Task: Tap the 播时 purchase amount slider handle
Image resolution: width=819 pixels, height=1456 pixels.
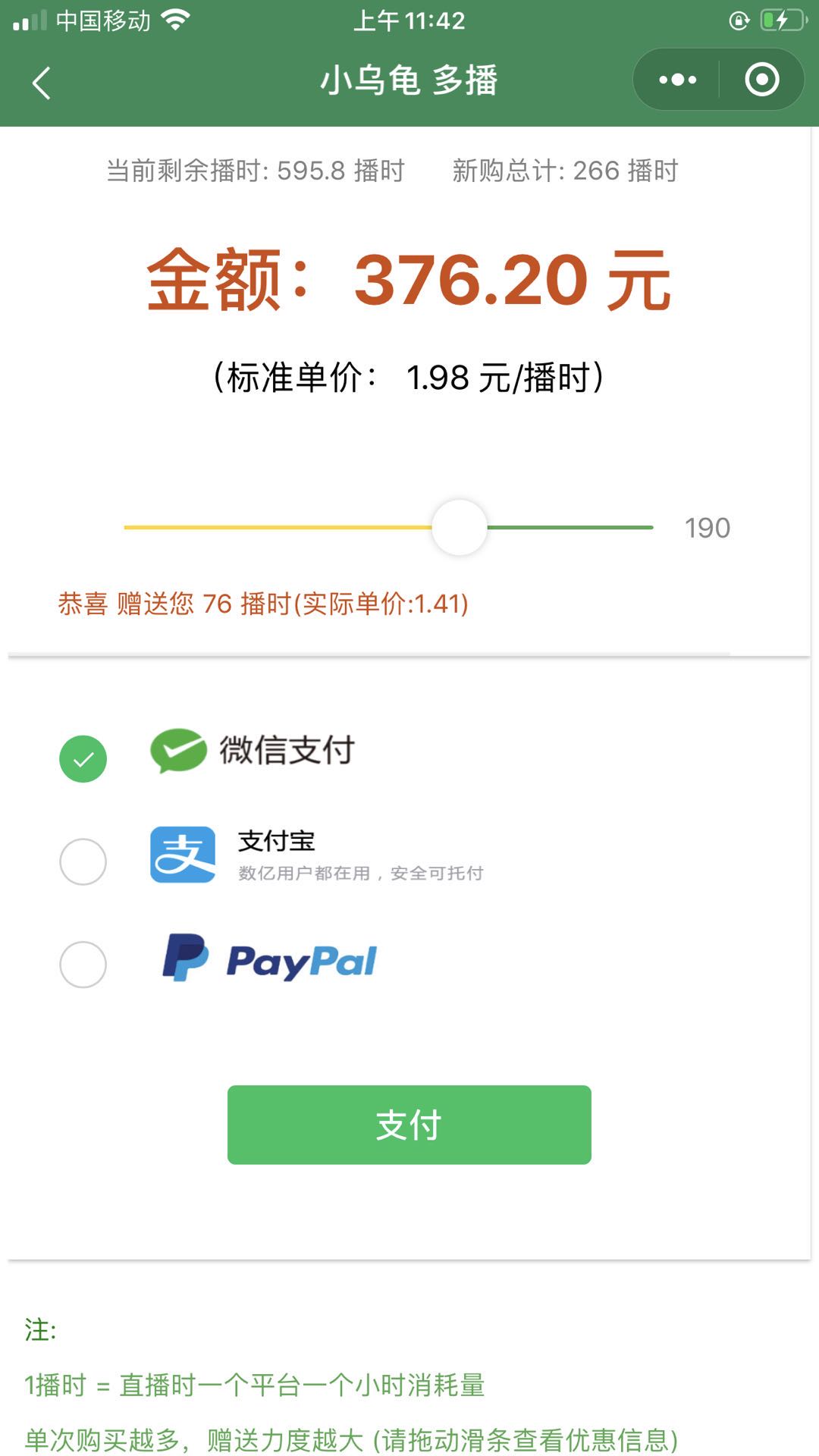Action: (x=460, y=527)
